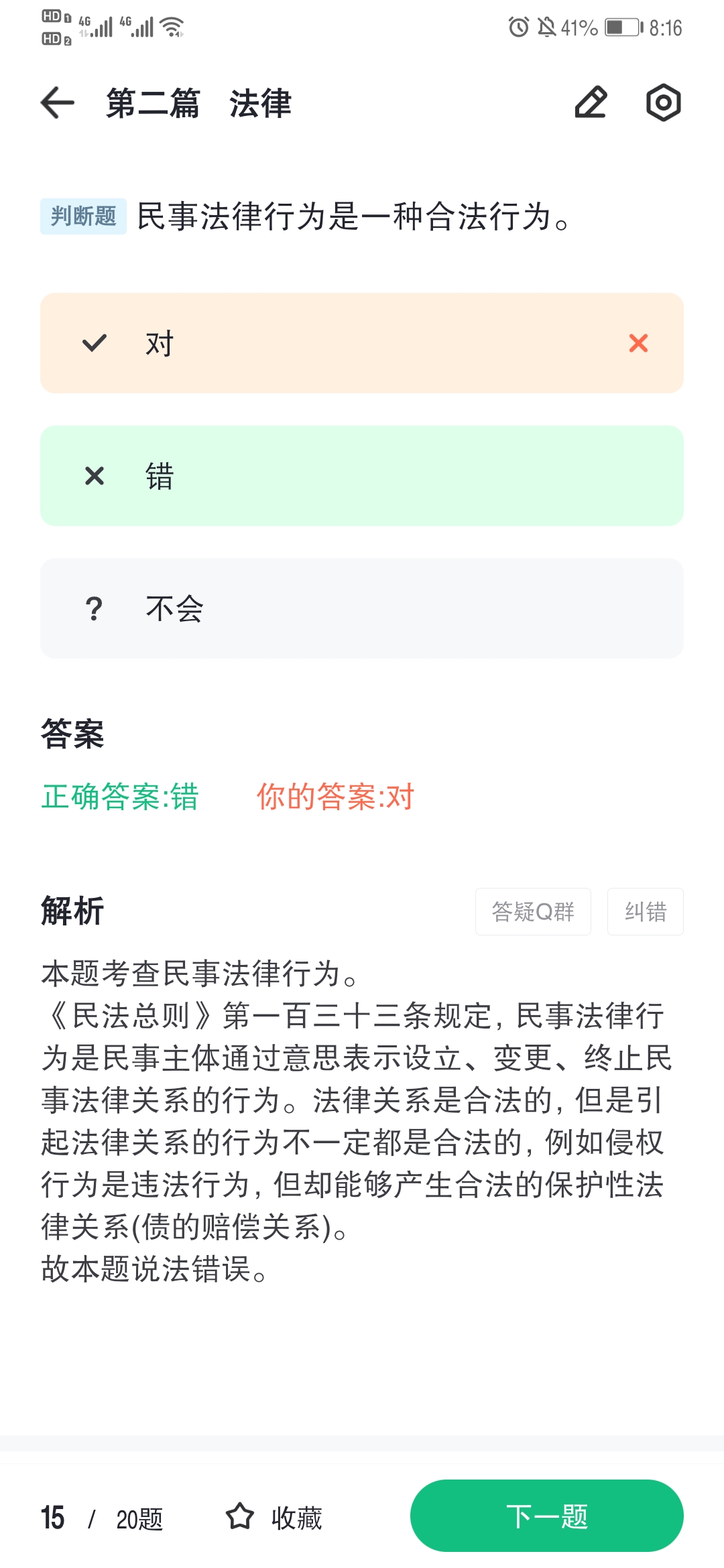Add this question to 收藏
Screen dimensions: 724x1568
(274, 1517)
